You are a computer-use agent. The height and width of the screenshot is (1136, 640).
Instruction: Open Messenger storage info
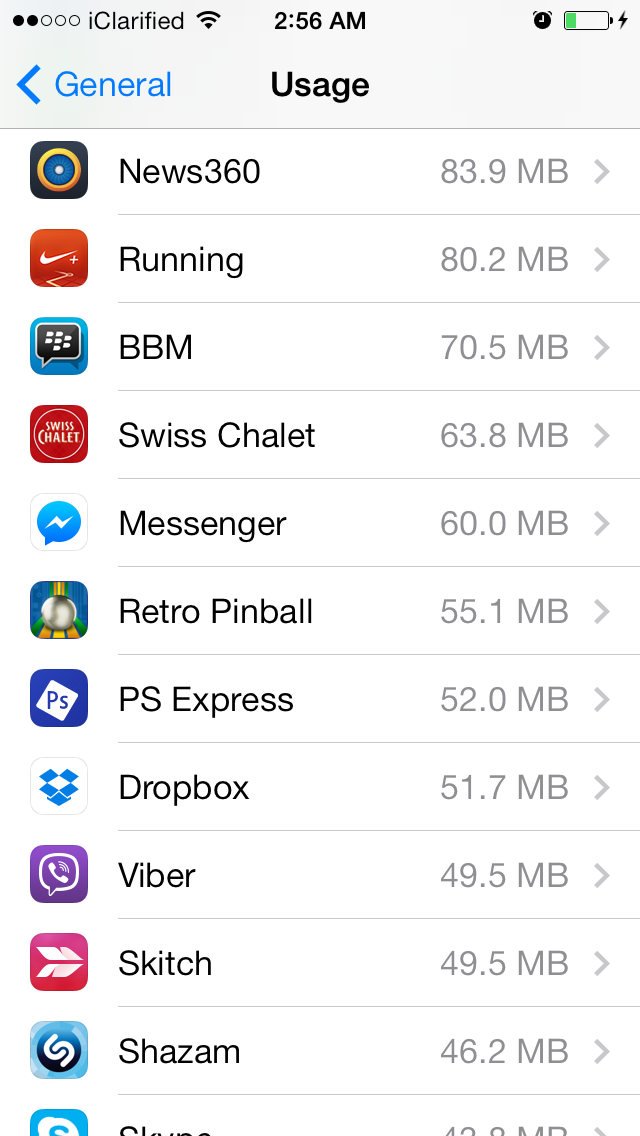(320, 524)
